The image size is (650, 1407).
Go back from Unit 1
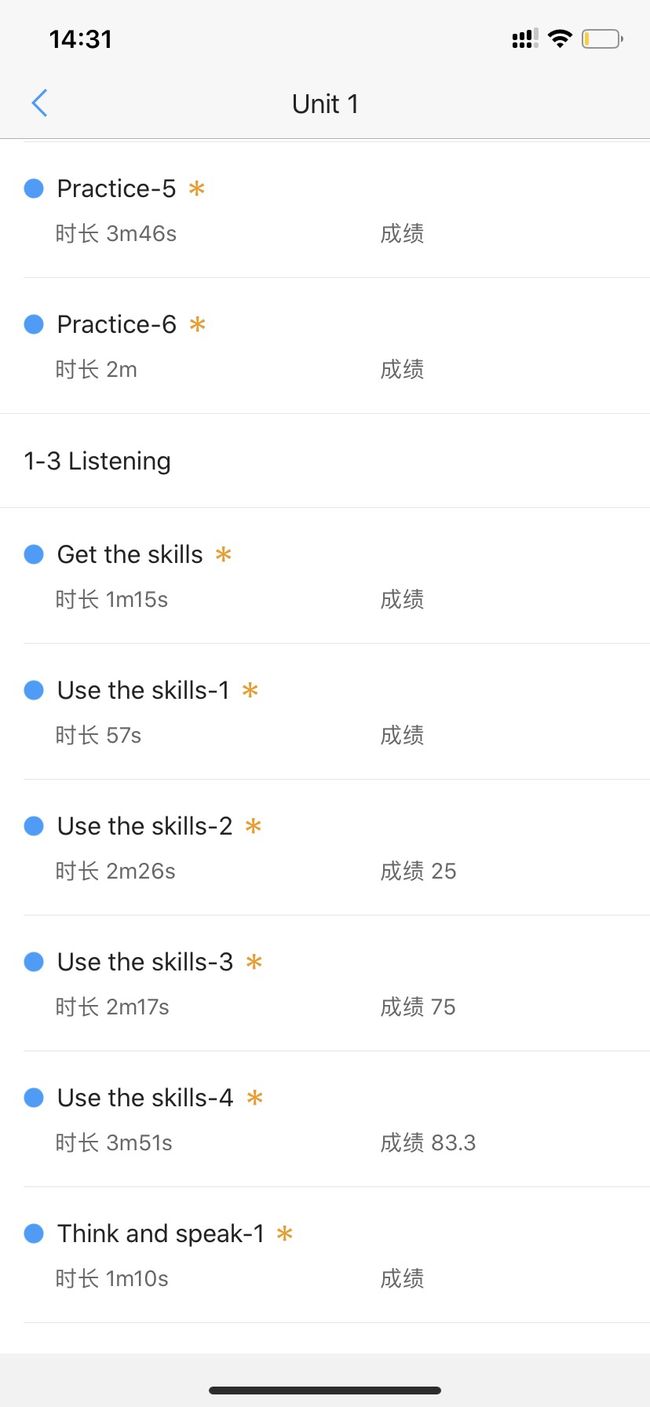click(39, 103)
